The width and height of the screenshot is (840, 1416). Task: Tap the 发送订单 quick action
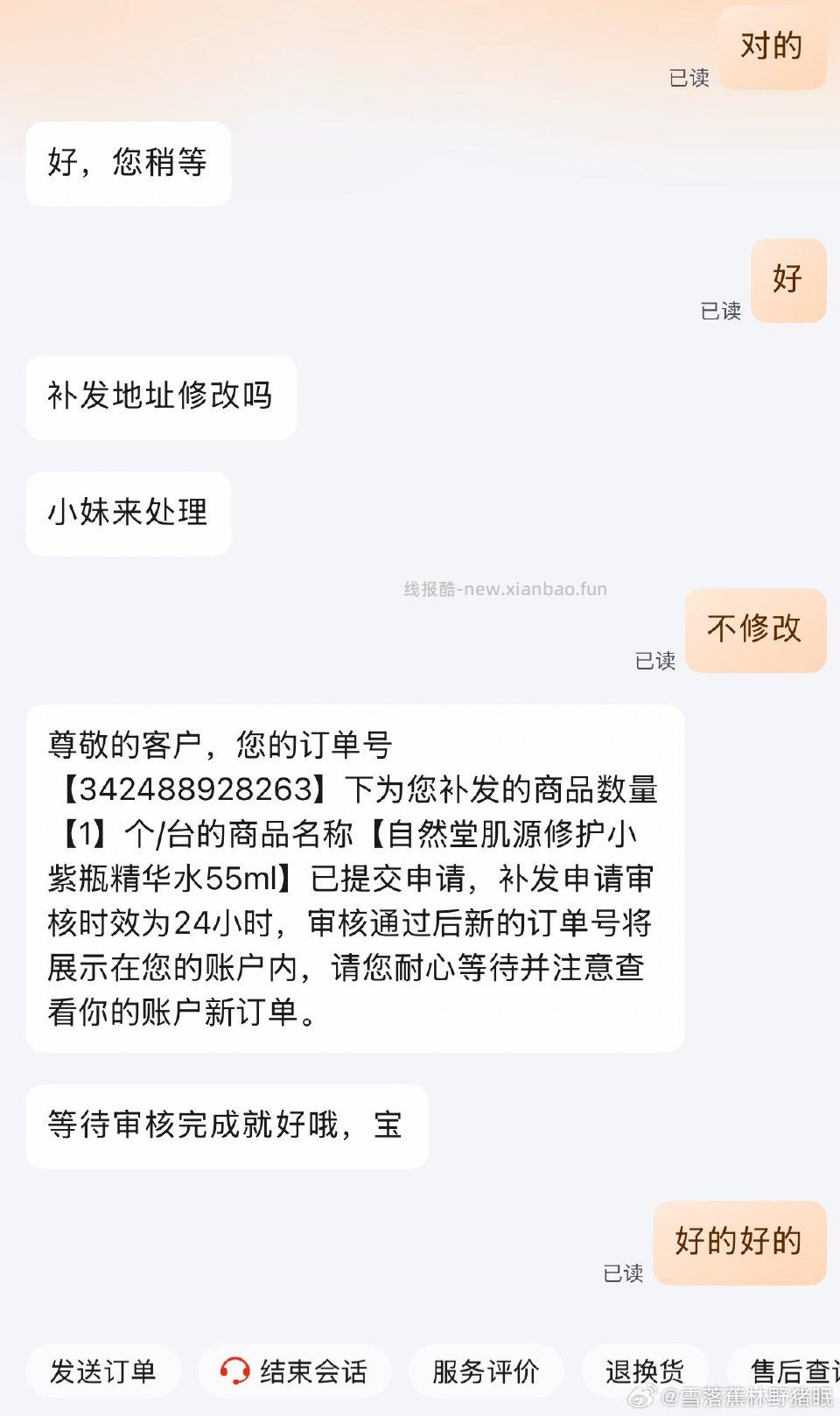click(104, 1371)
